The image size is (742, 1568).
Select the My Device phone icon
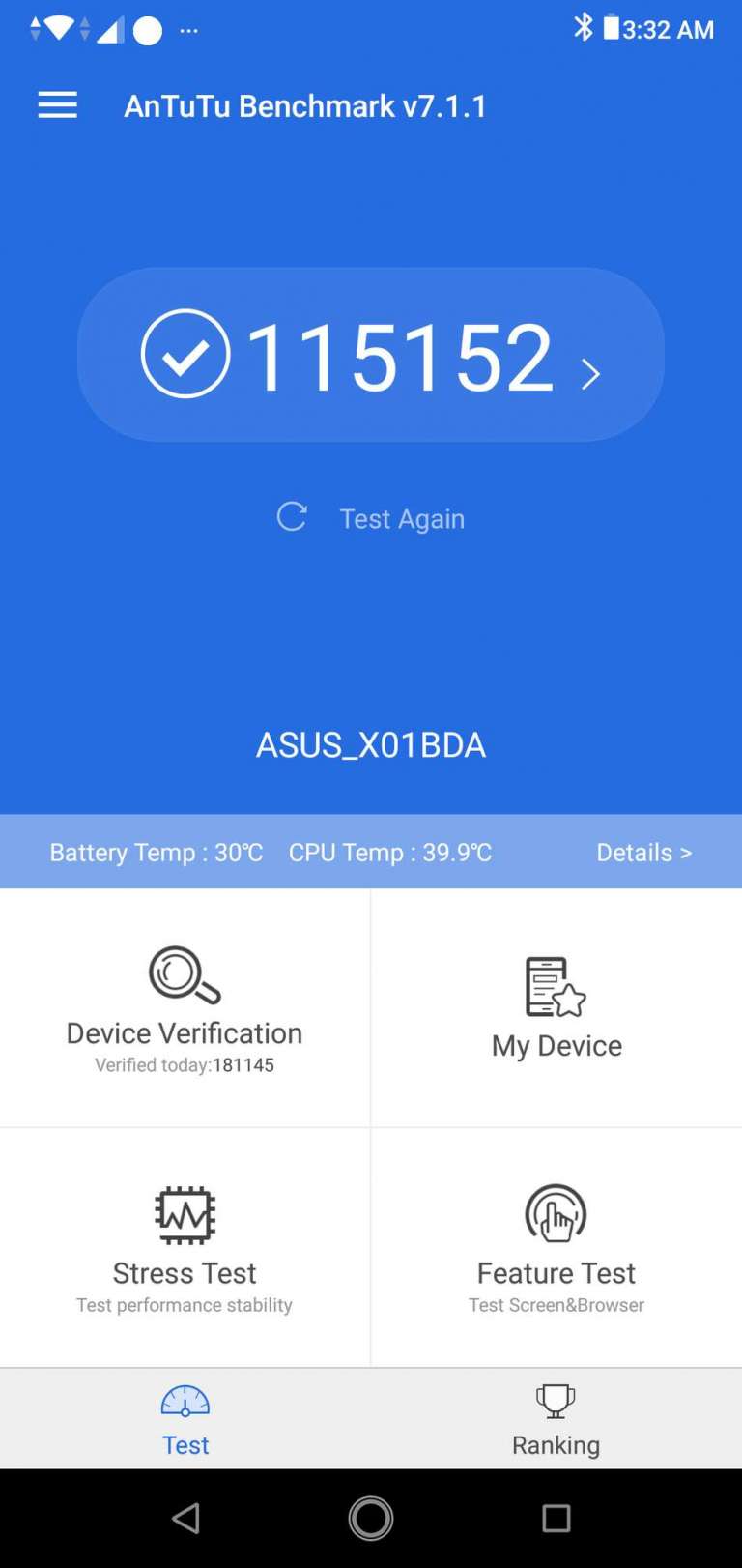pyautogui.click(x=555, y=984)
